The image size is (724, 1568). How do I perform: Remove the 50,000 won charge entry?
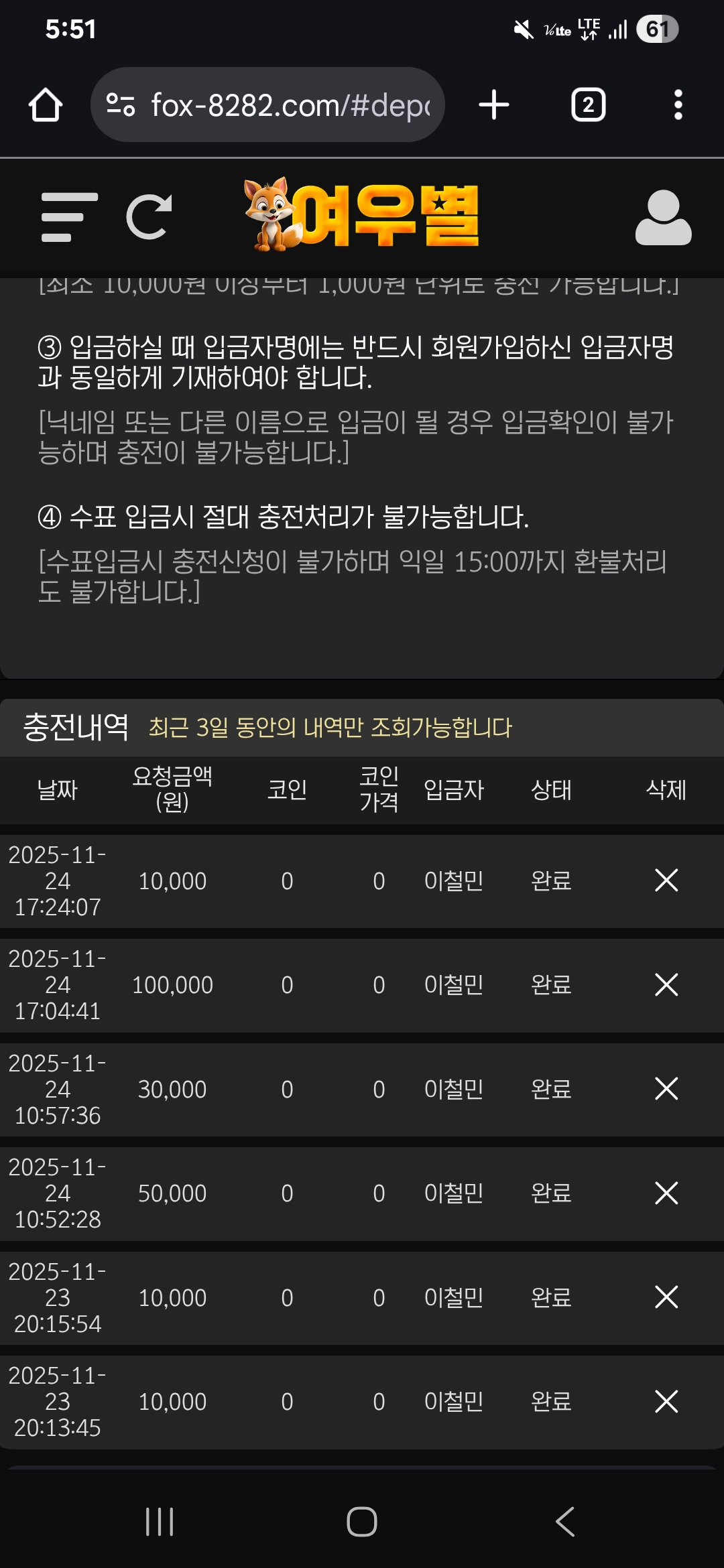tap(666, 1193)
